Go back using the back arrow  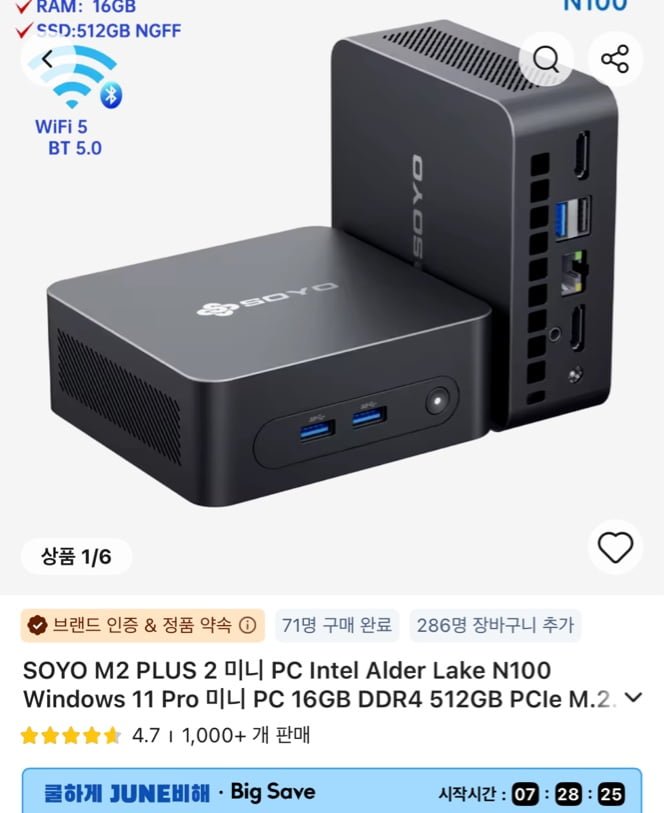(x=48, y=58)
